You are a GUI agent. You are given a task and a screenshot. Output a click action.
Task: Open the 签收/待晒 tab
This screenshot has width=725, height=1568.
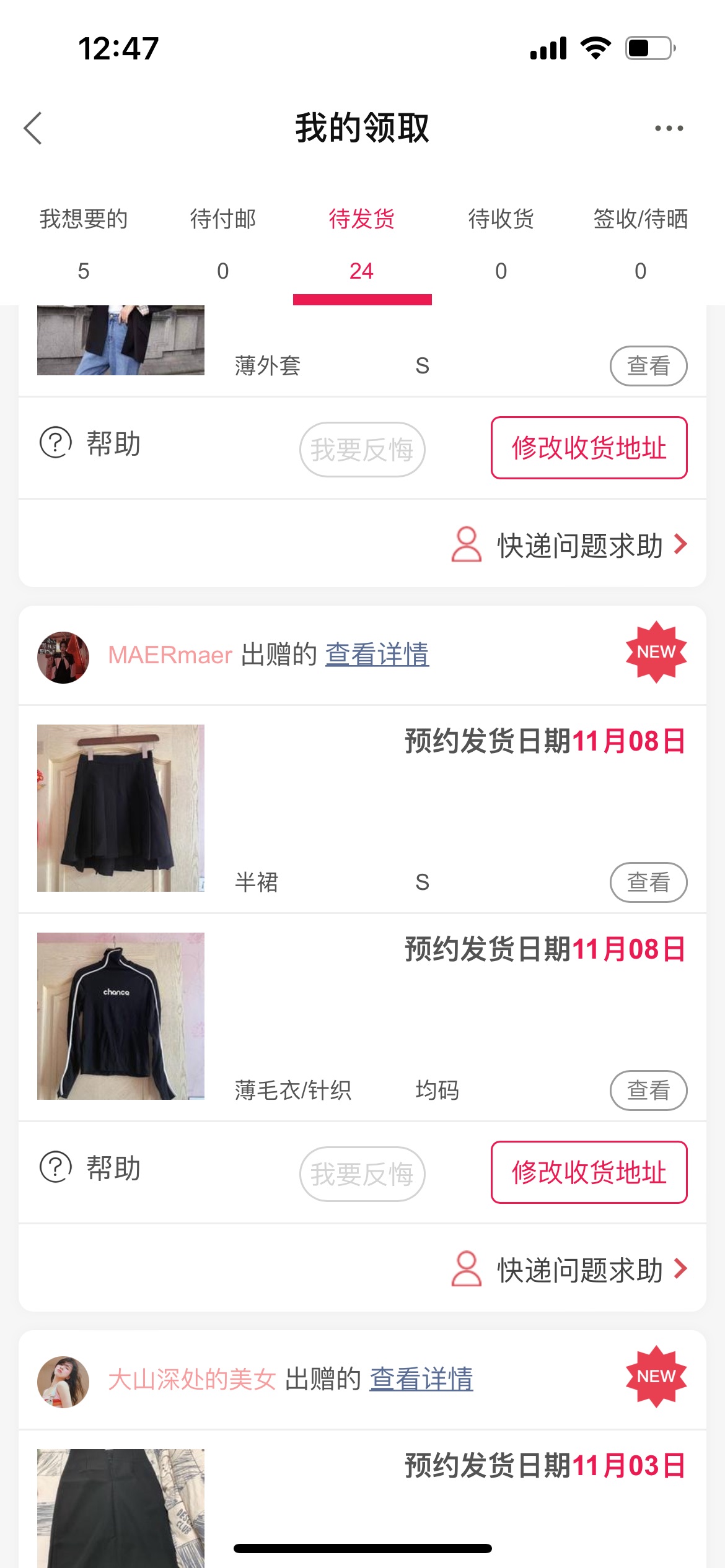click(641, 244)
